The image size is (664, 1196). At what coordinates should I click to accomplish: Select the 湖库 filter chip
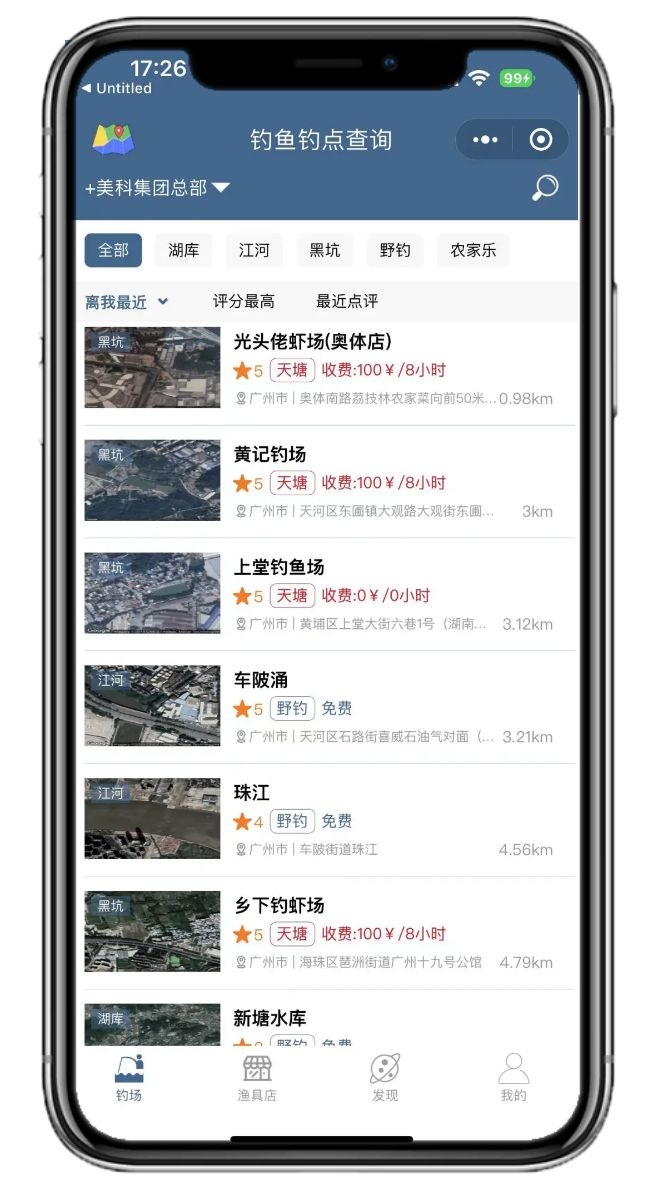184,250
